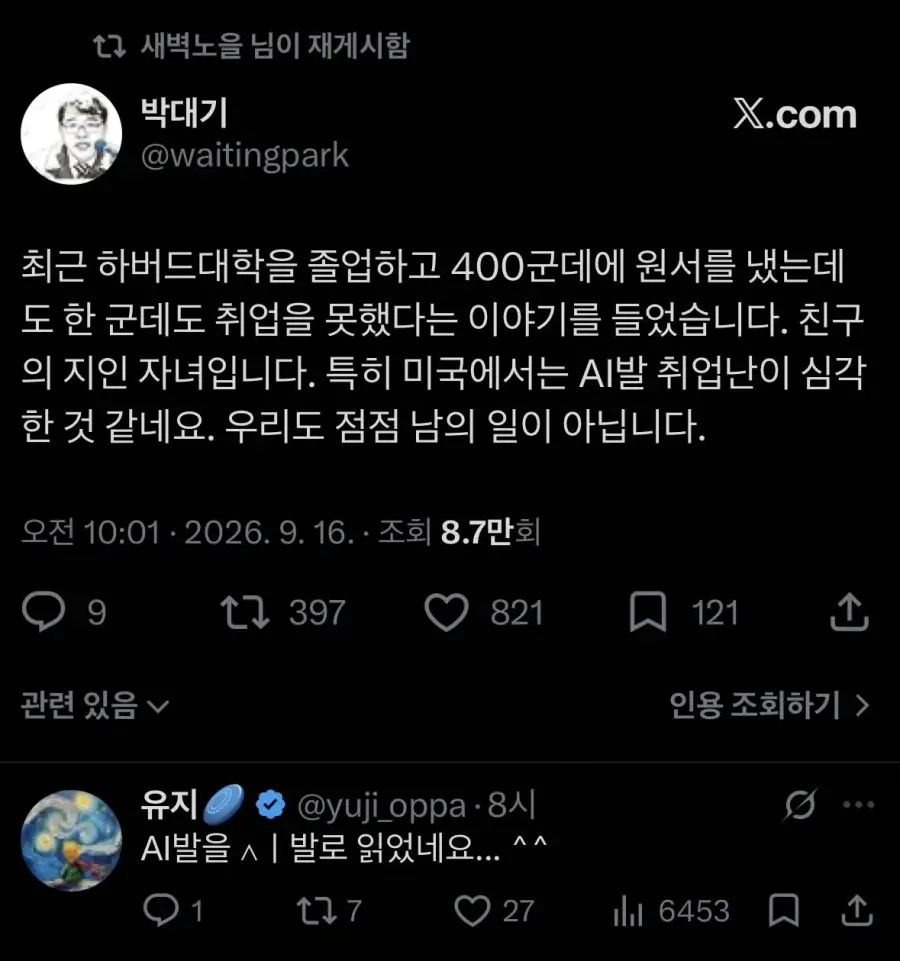Screen dimensions: 900x961
Task: Reply to 유지's comment
Action: 161,910
